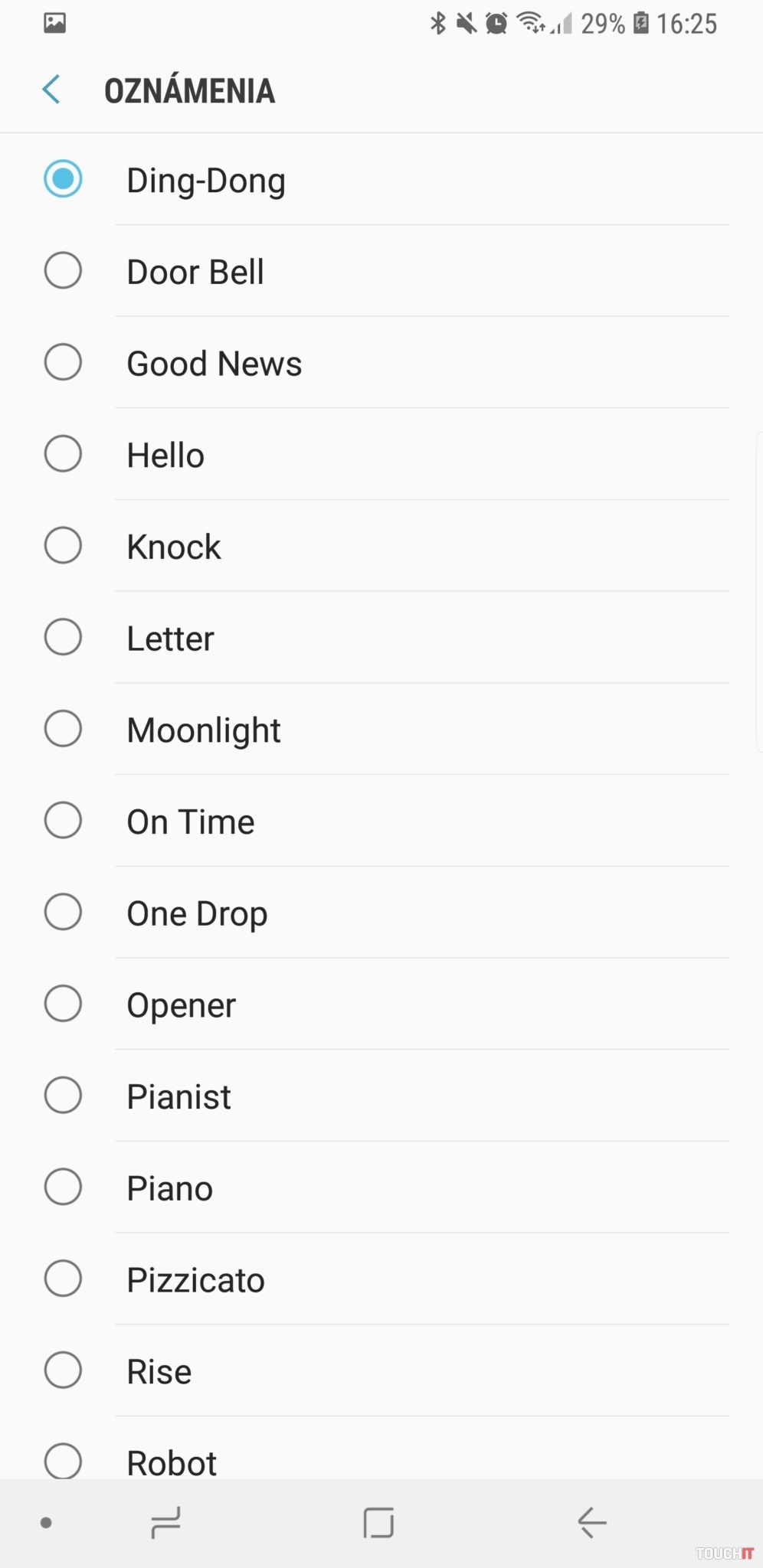Viewport: 763px width, 1568px height.
Task: Select Rise as notification sound
Action: coord(63,1370)
